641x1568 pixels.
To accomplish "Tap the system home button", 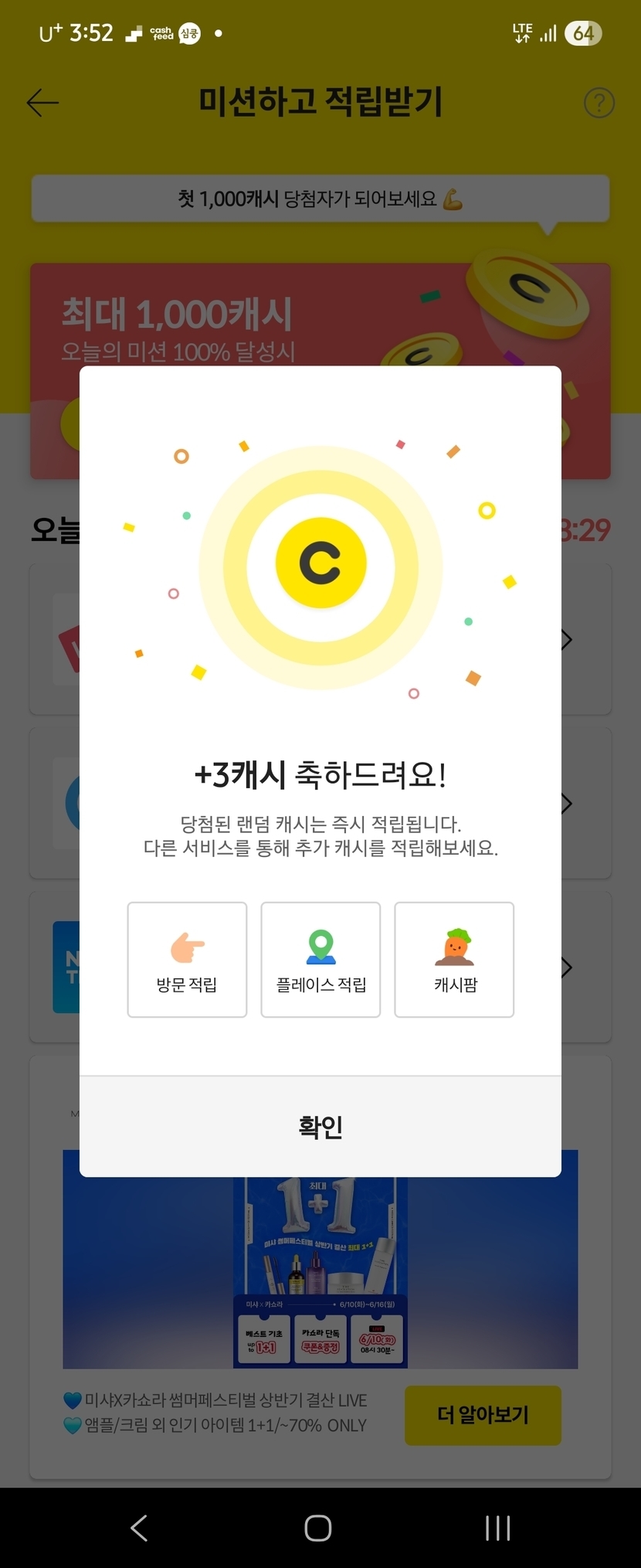I will (318, 1528).
